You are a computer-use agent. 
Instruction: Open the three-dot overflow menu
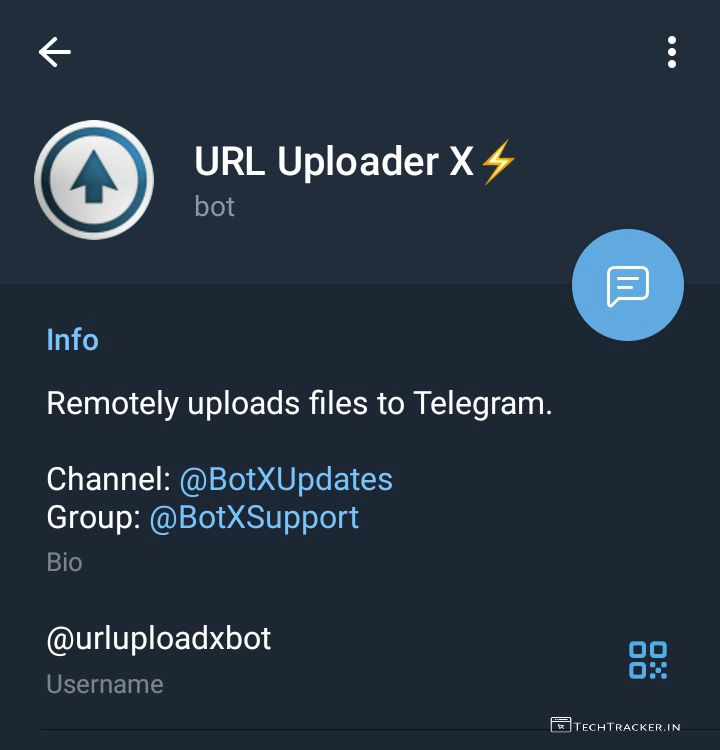pyautogui.click(x=671, y=52)
